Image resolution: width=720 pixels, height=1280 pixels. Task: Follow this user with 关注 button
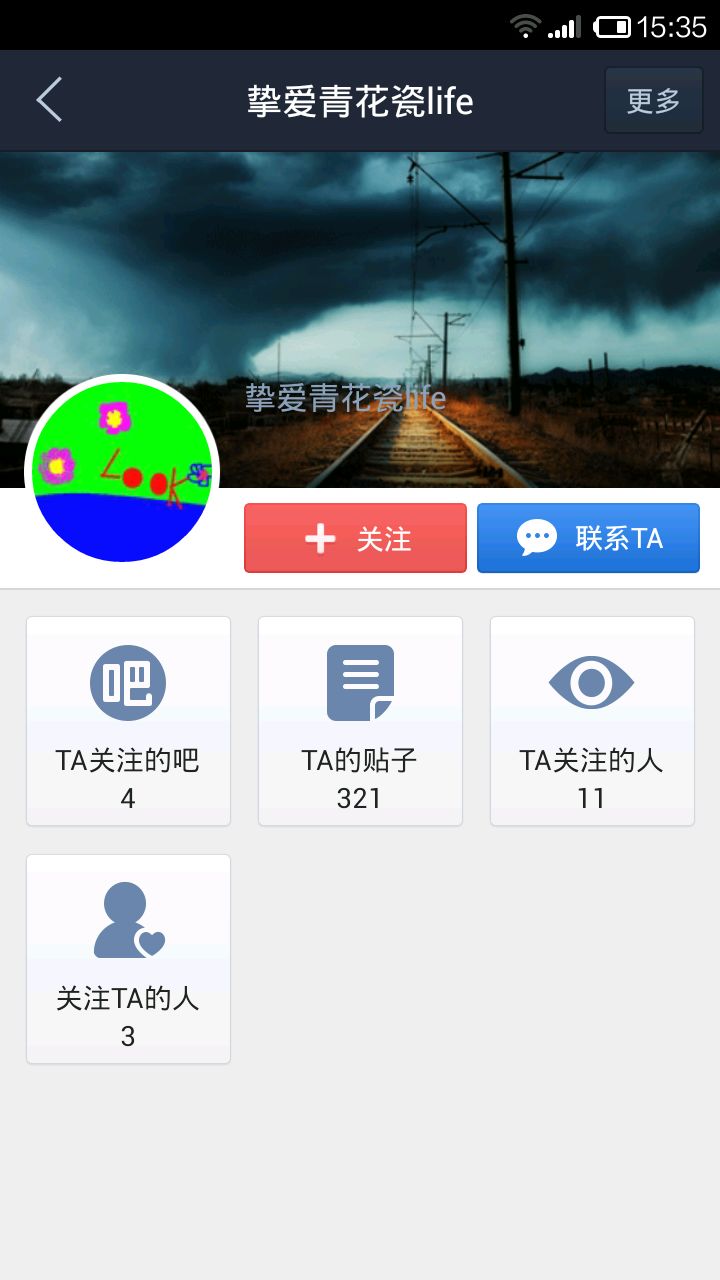[x=355, y=538]
